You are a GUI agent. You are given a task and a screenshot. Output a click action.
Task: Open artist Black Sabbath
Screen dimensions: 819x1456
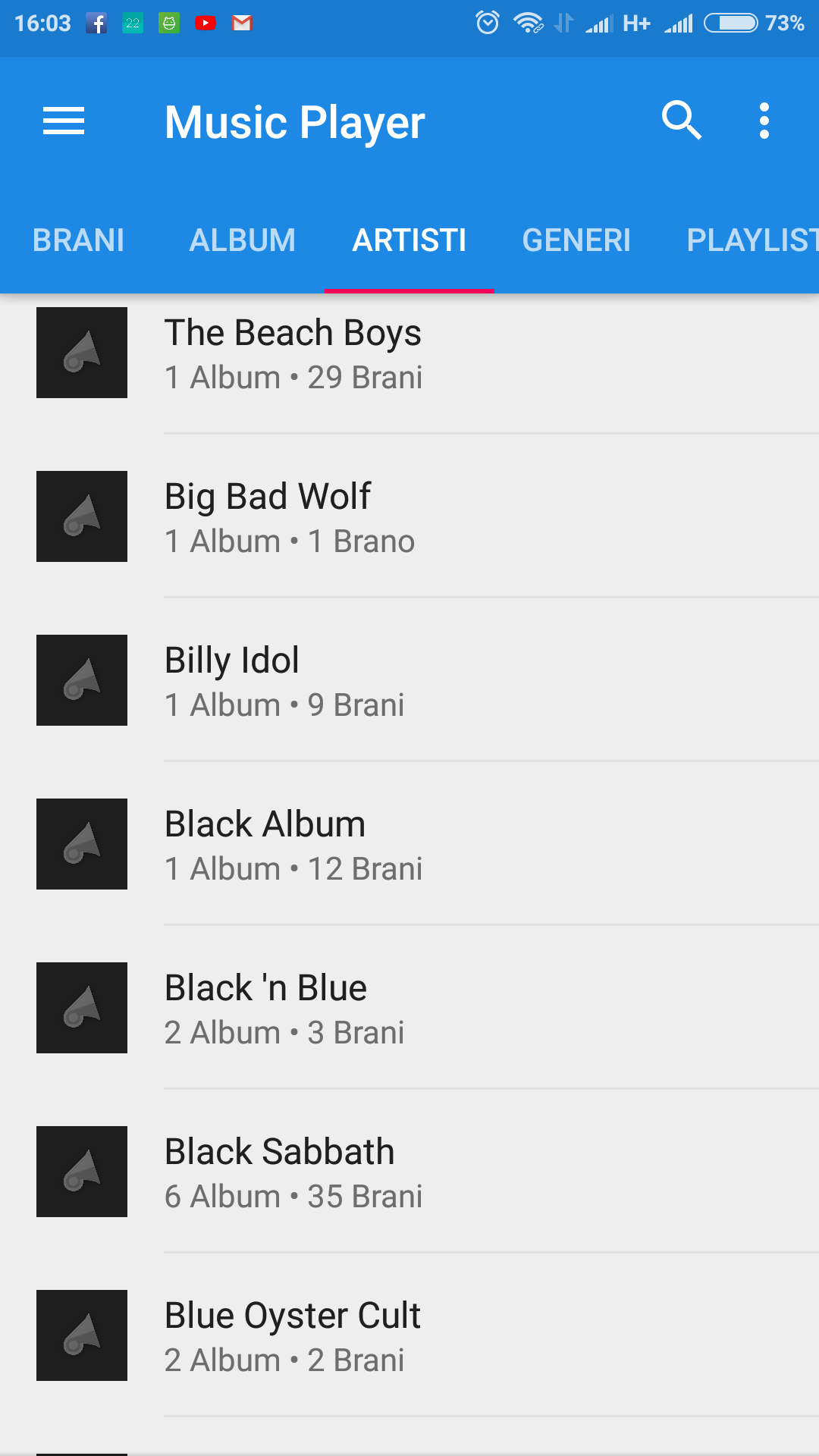pyautogui.click(x=409, y=1172)
